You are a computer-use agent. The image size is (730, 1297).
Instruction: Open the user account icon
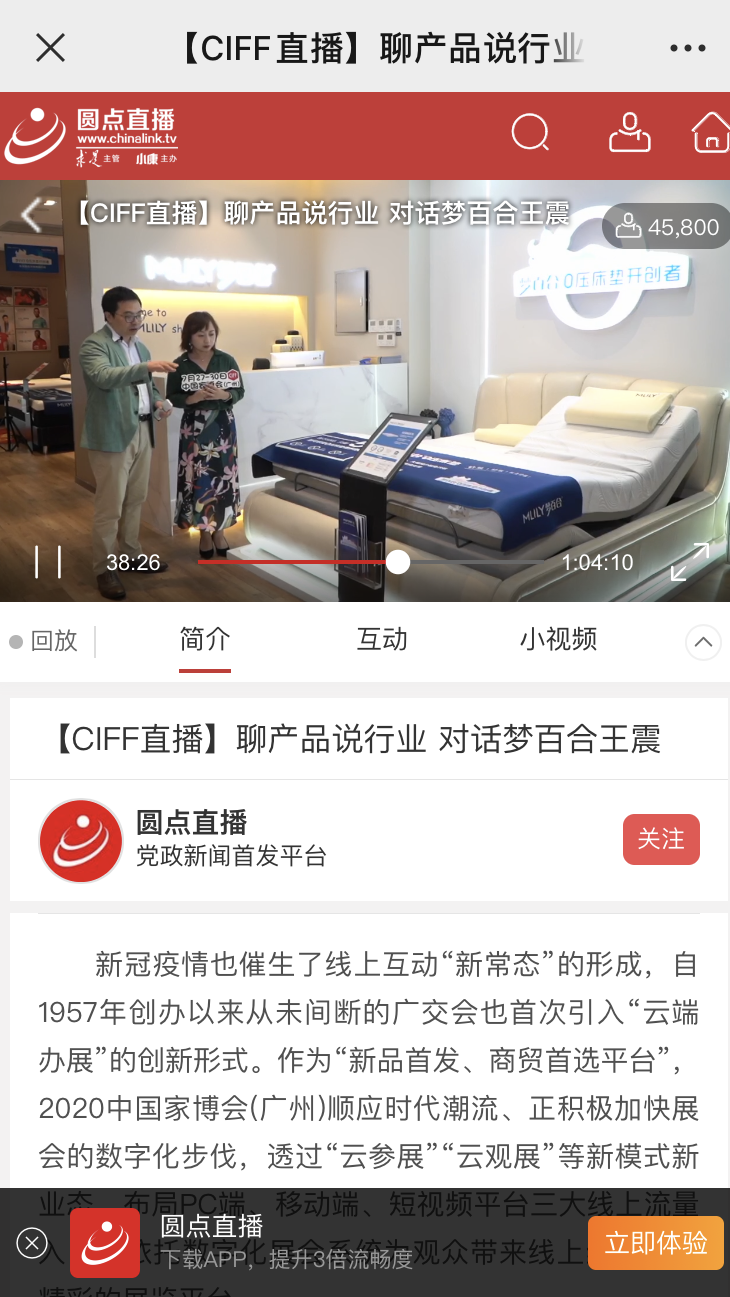[629, 132]
